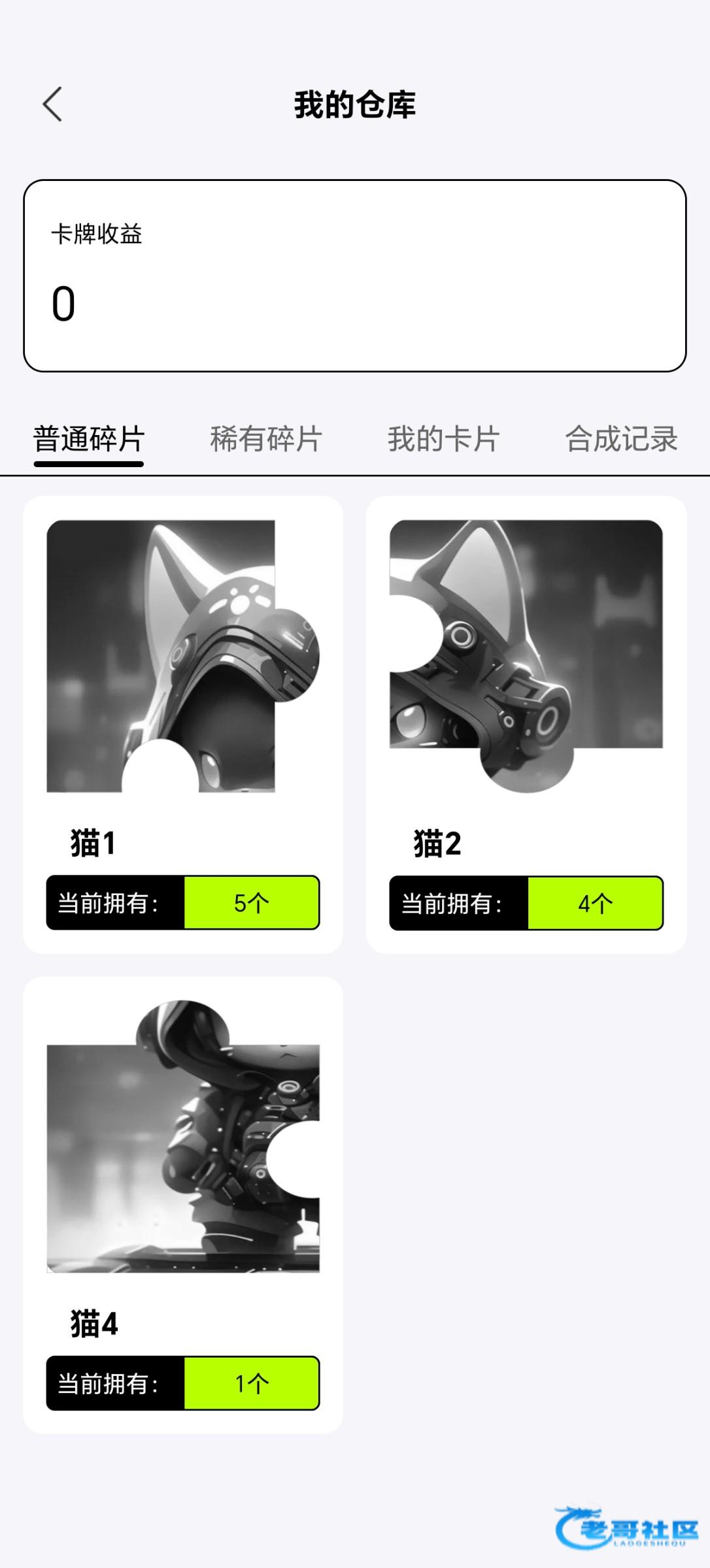Switch to the 稀有碎片 tab
710x1568 pixels.
[x=266, y=439]
